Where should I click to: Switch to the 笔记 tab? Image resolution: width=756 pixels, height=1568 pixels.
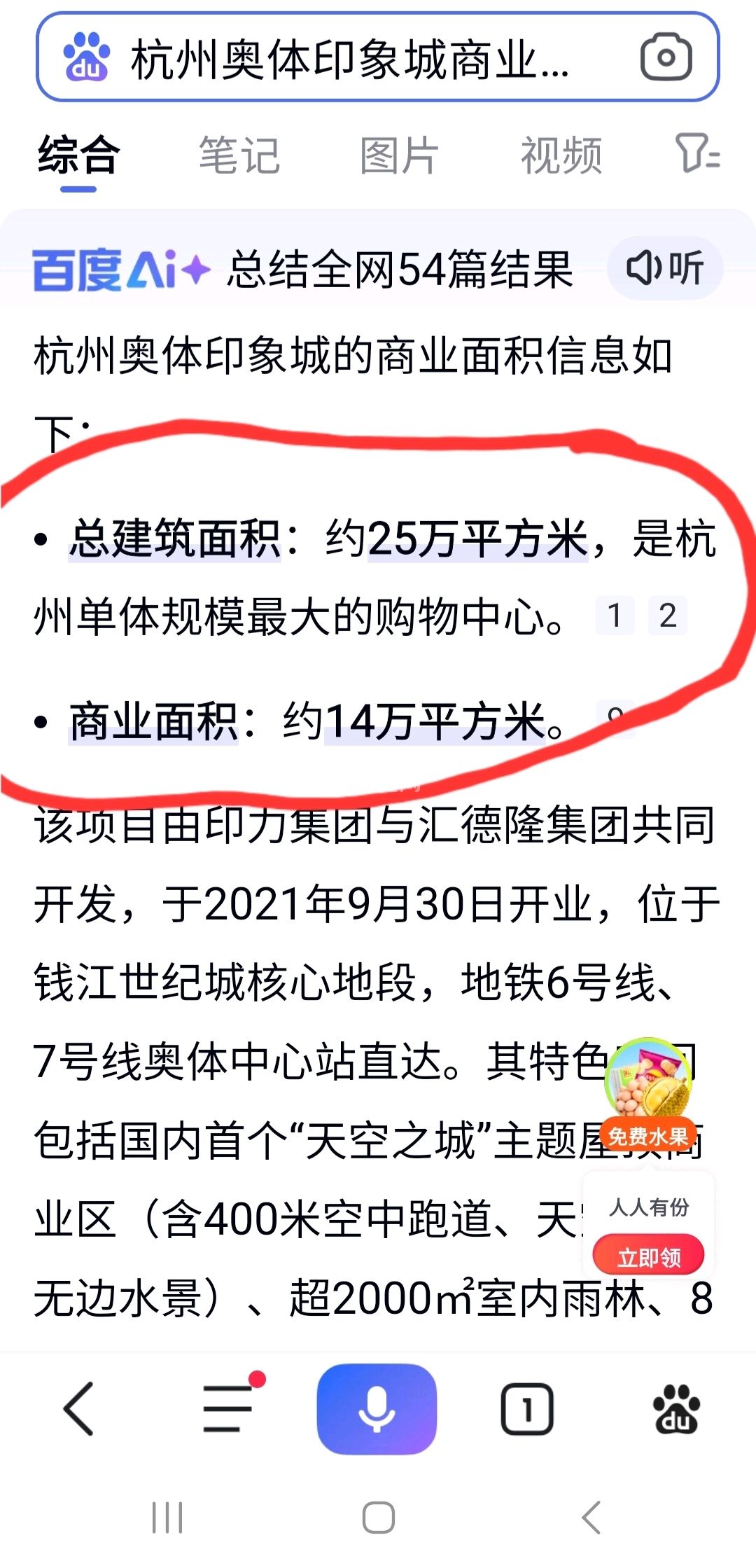[239, 155]
